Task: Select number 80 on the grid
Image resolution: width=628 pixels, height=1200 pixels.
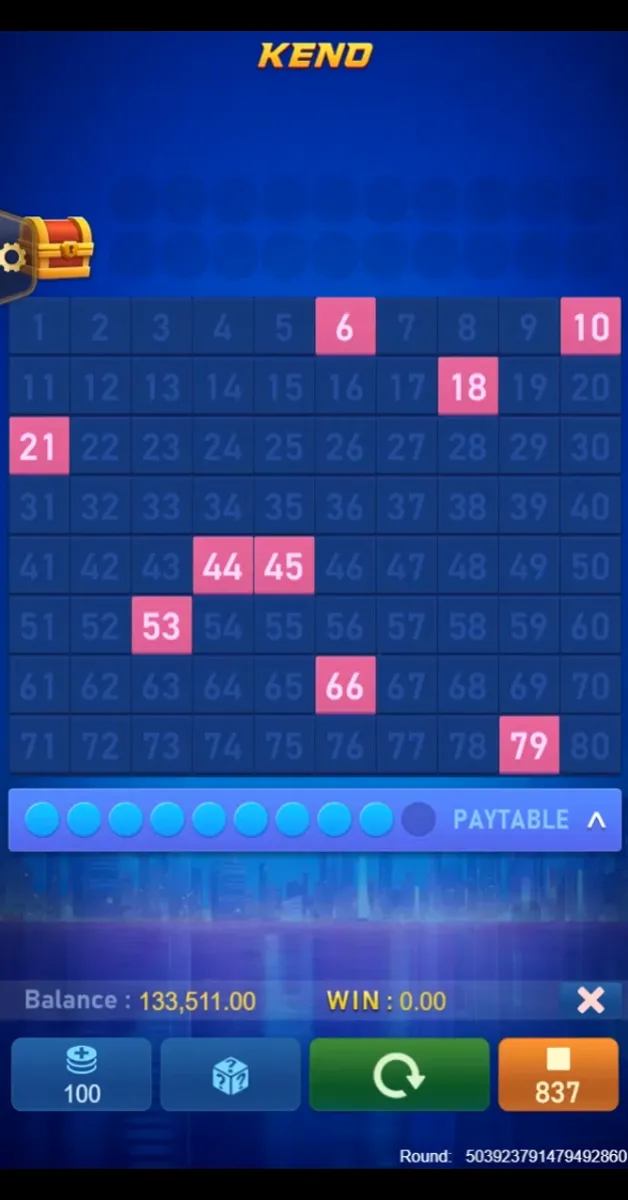Action: coord(590,745)
